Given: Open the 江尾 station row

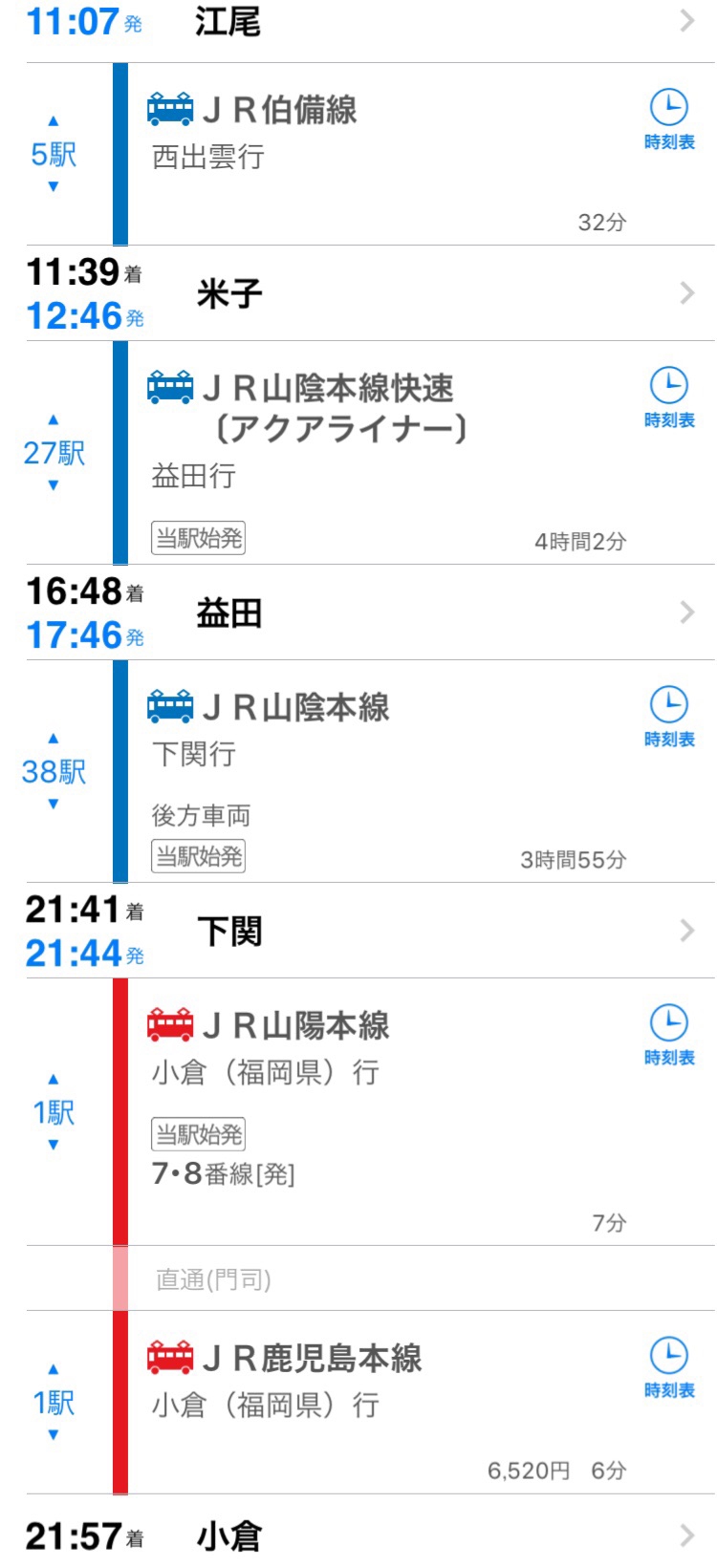Looking at the screenshot, I should pos(370,23).
